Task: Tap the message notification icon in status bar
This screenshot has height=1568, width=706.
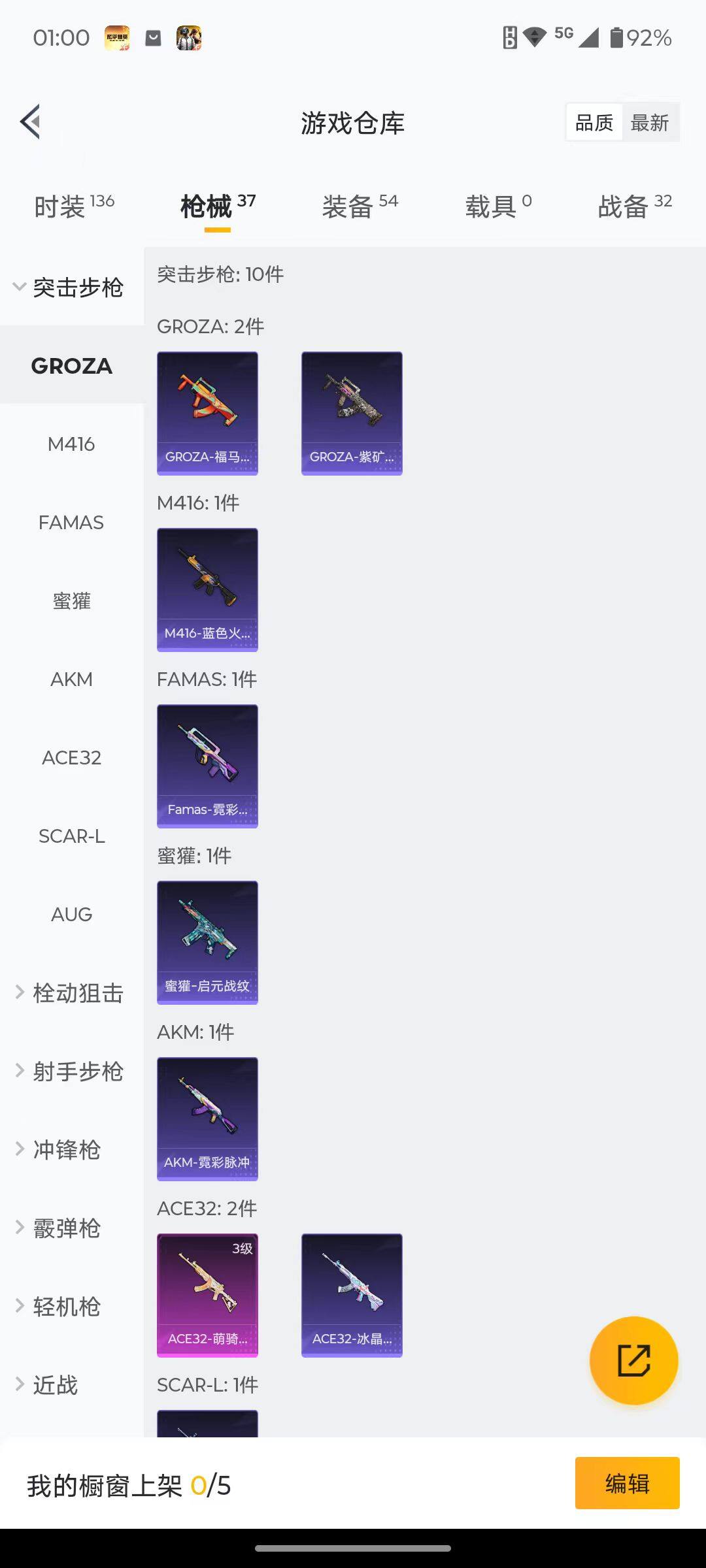Action: click(x=153, y=37)
